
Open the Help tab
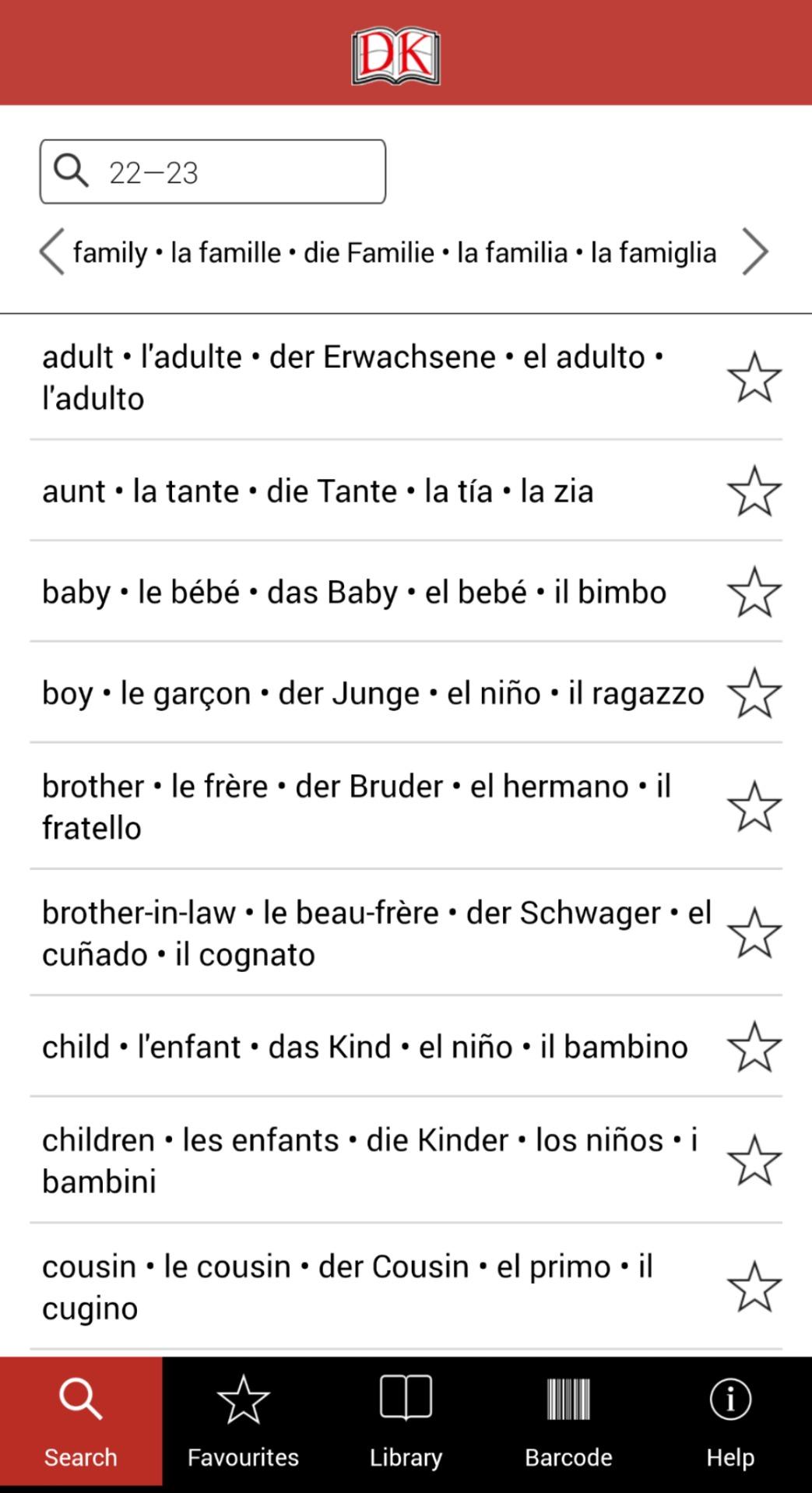(730, 1421)
